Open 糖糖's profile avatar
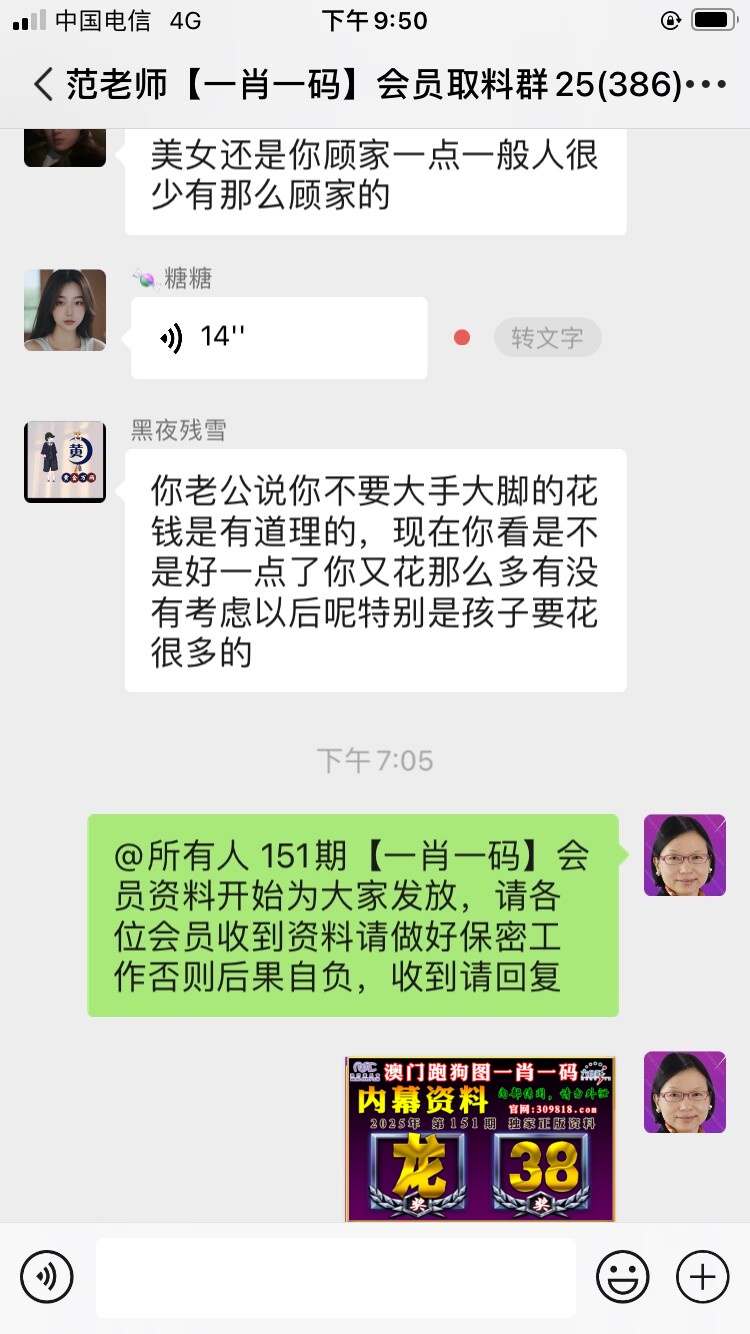This screenshot has height=1334, width=750. pos(65,310)
